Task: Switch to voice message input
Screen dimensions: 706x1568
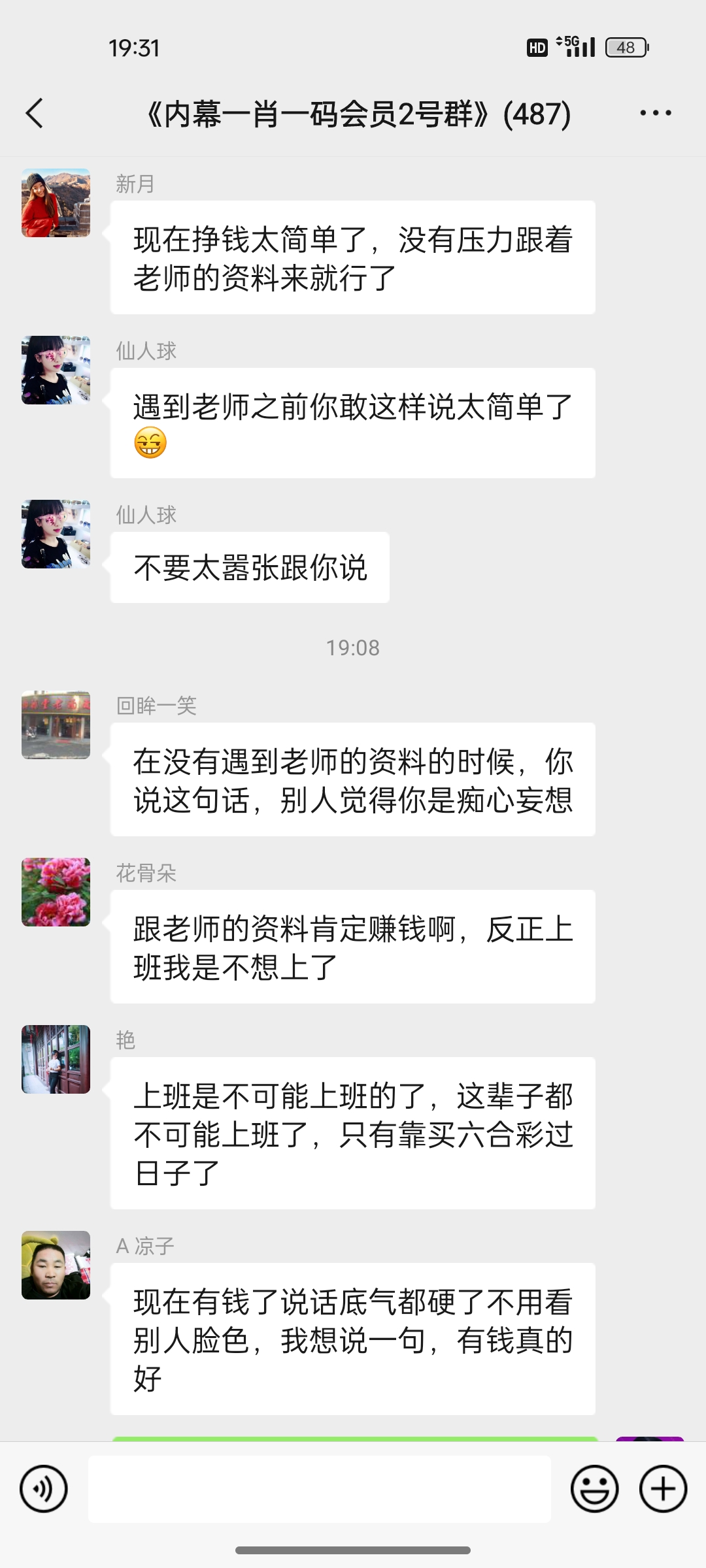Action: [44, 1489]
